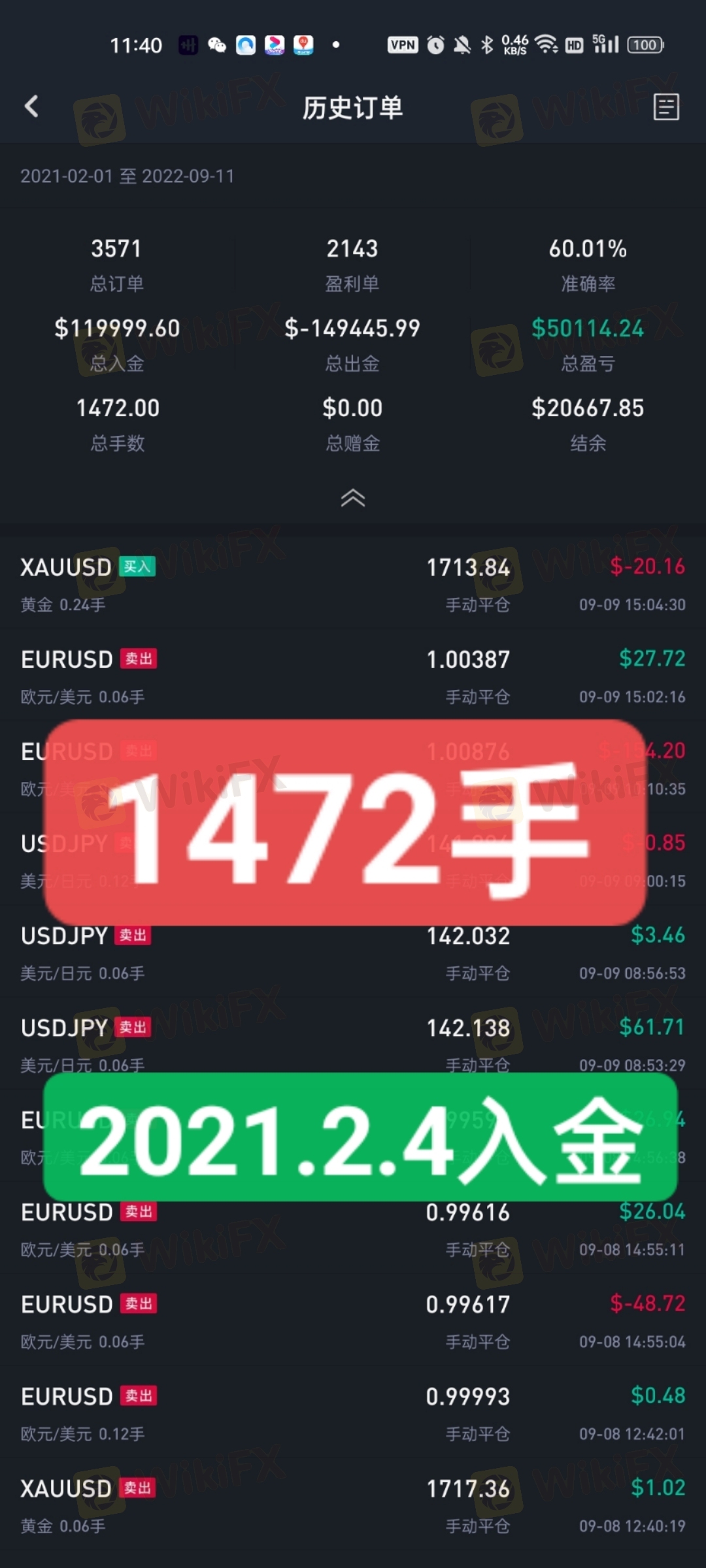Image resolution: width=706 pixels, height=1568 pixels.
Task: Open the filter icon beside the 历史订单 title
Action: 666,107
